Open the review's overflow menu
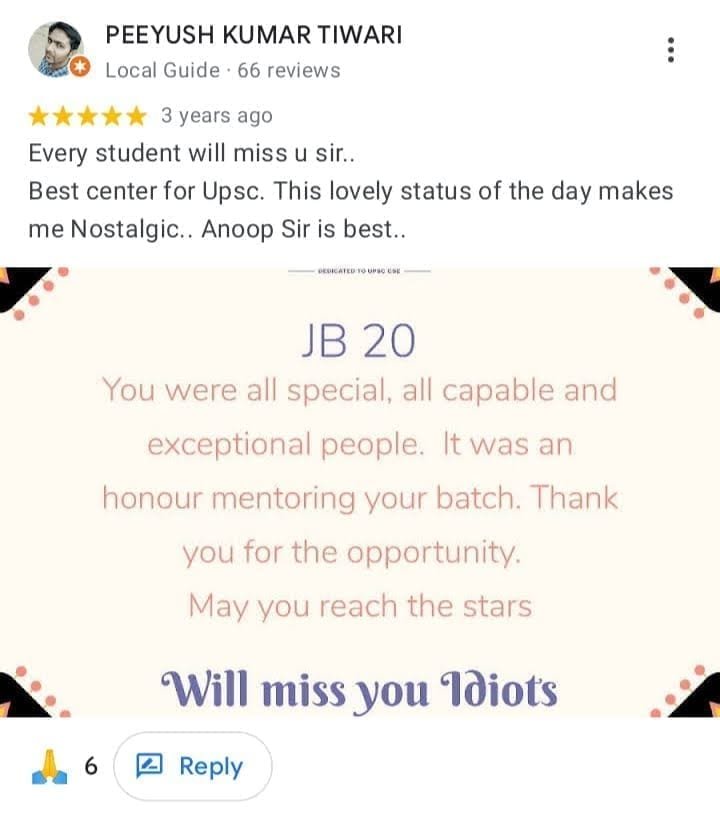This screenshot has height=814, width=720. click(x=670, y=49)
